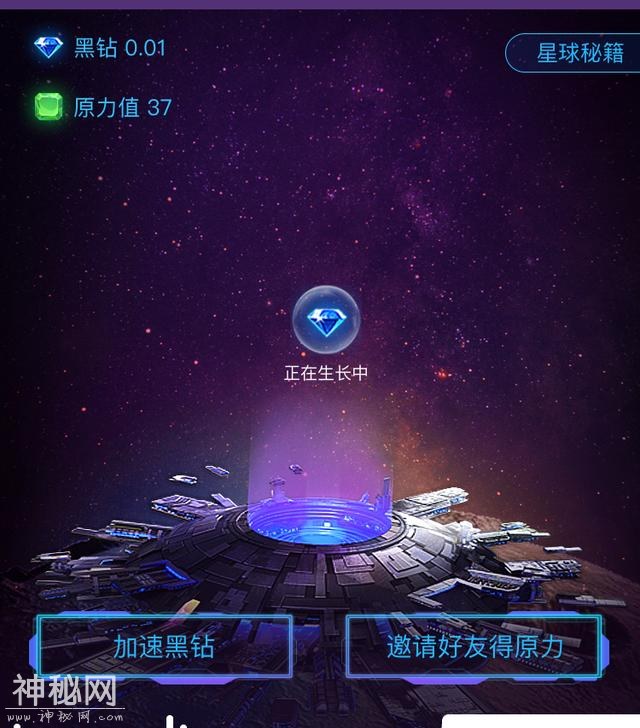
Task: Tap the 加速黑钻 button
Action: coord(164,645)
